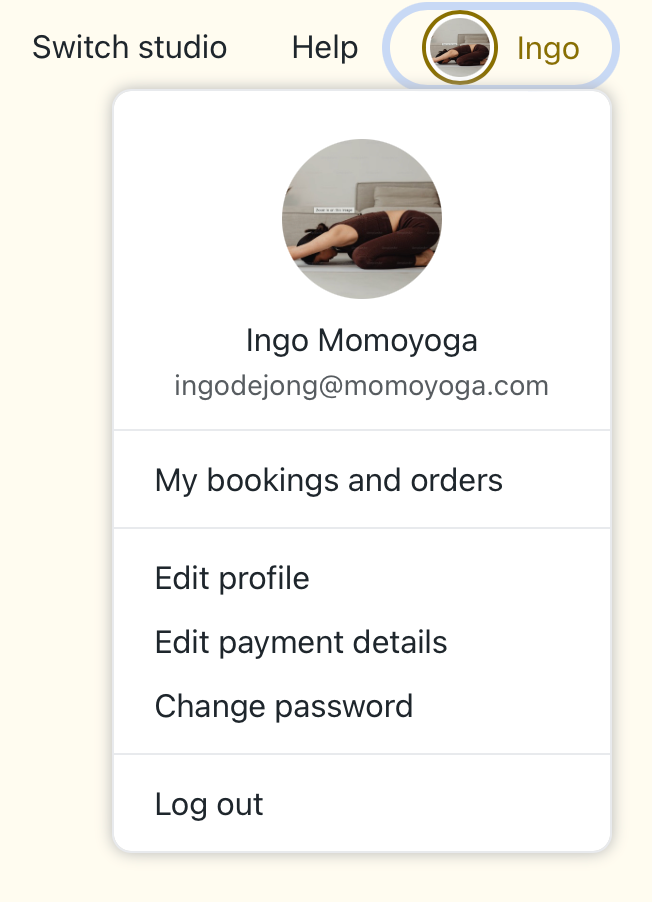
Task: Tap the Switch studio link
Action: 129,47
